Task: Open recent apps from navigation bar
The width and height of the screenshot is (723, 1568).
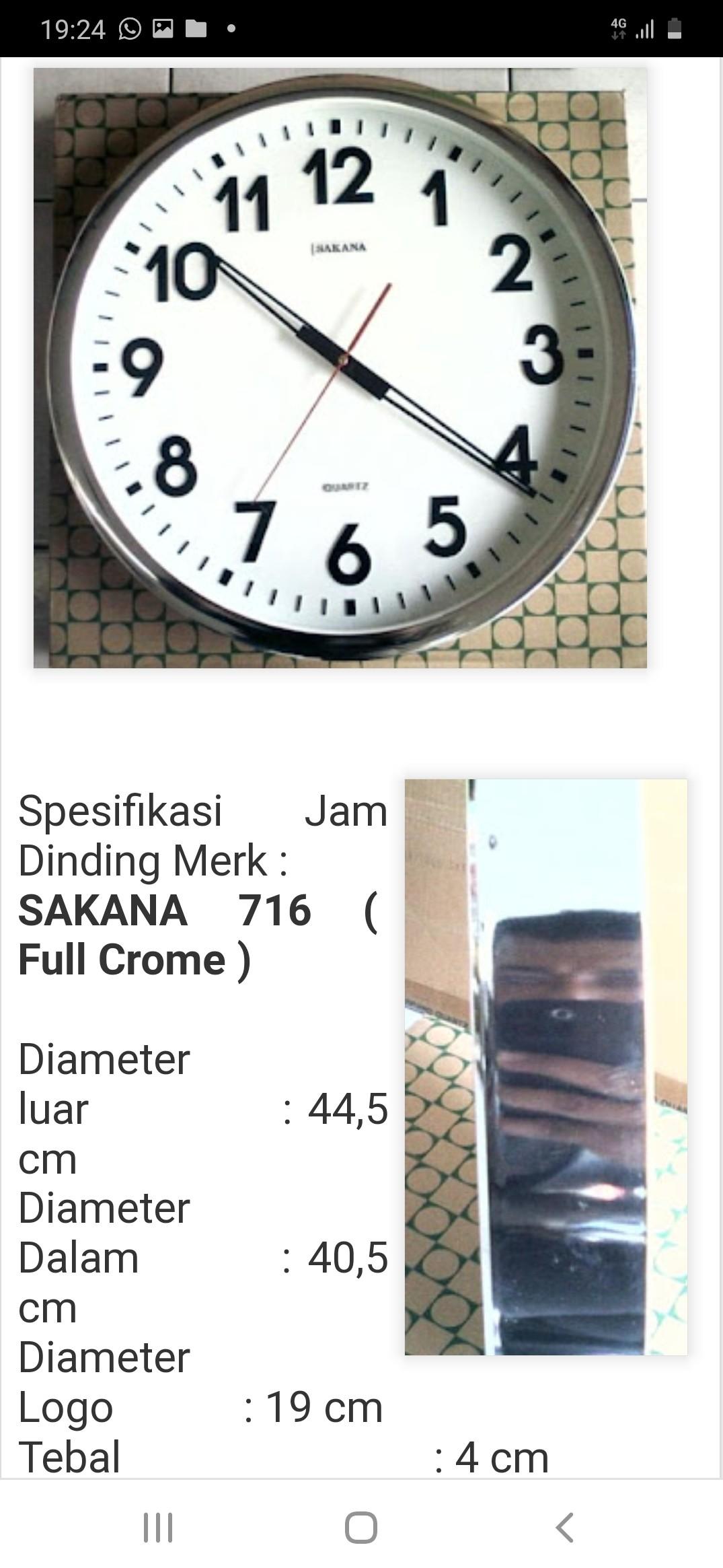Action: [158, 1527]
